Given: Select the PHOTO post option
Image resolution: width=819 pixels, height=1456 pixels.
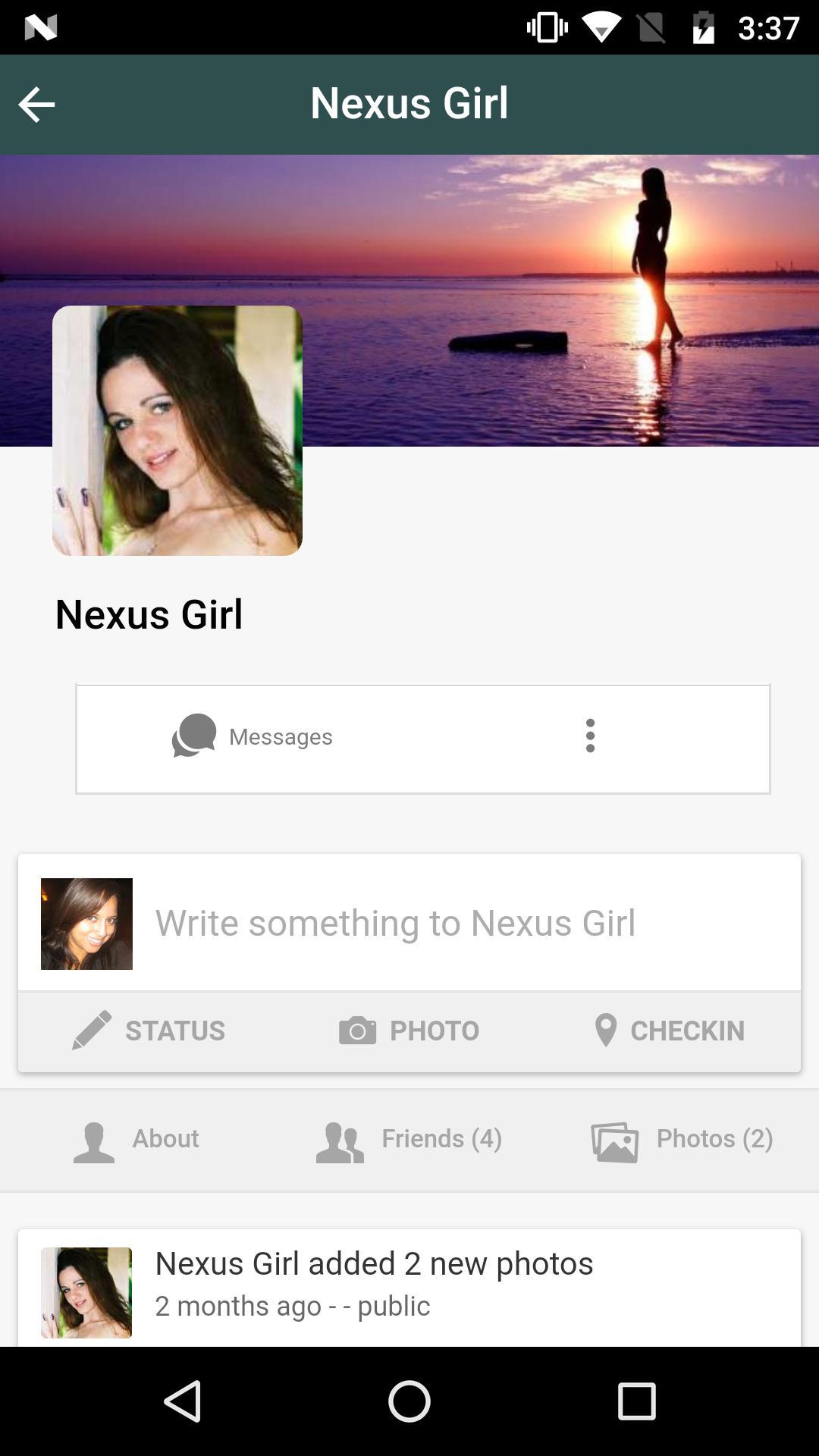Looking at the screenshot, I should coord(409,1031).
